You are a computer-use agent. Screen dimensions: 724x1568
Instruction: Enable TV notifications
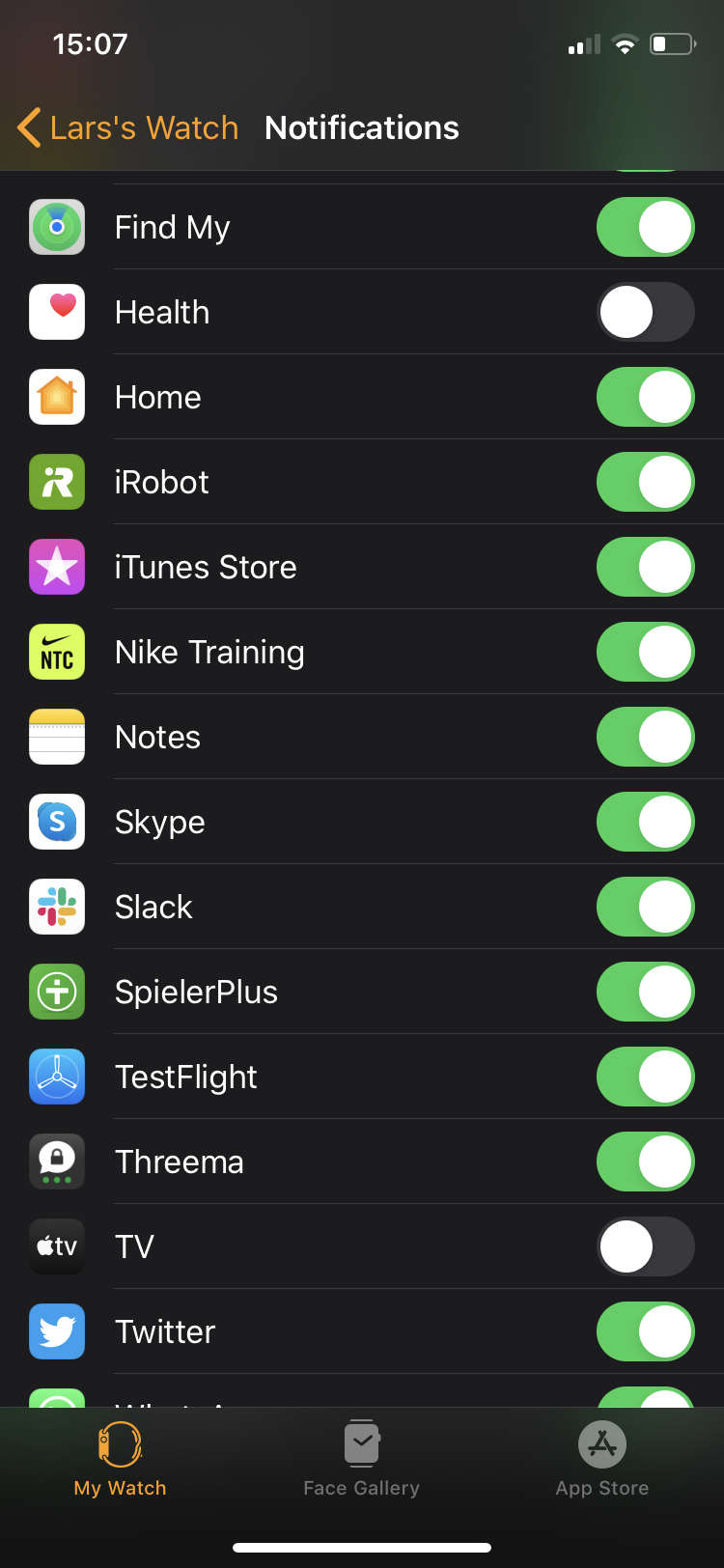645,1246
